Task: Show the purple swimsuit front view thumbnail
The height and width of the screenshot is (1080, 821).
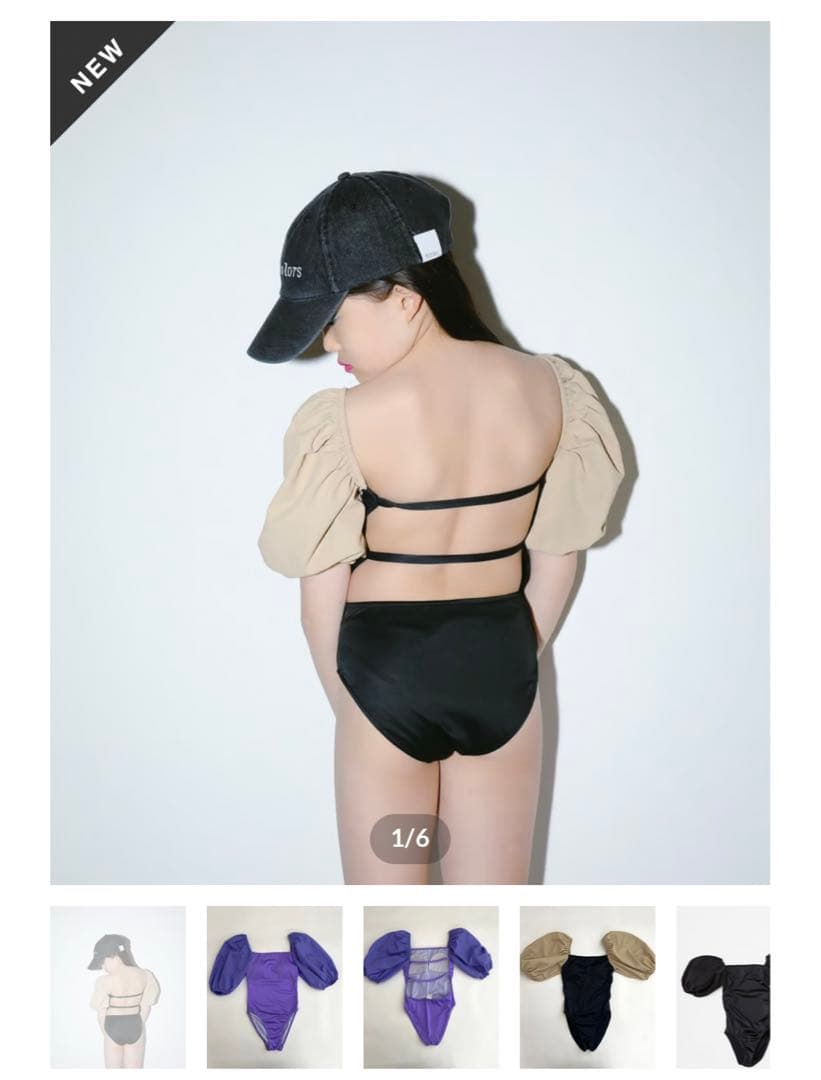Action: (274, 986)
